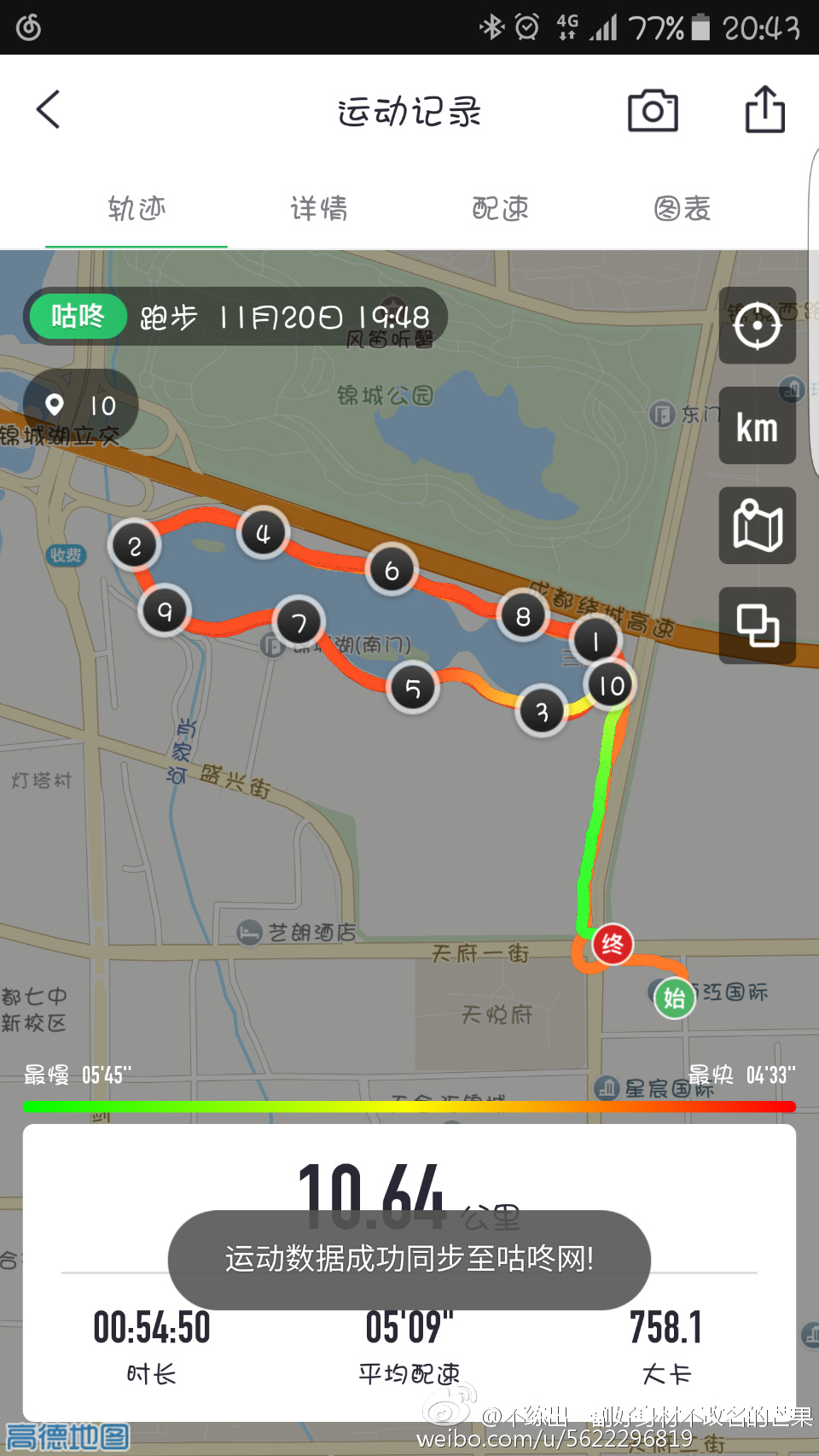Recenter the map with the locate button

coord(757,325)
